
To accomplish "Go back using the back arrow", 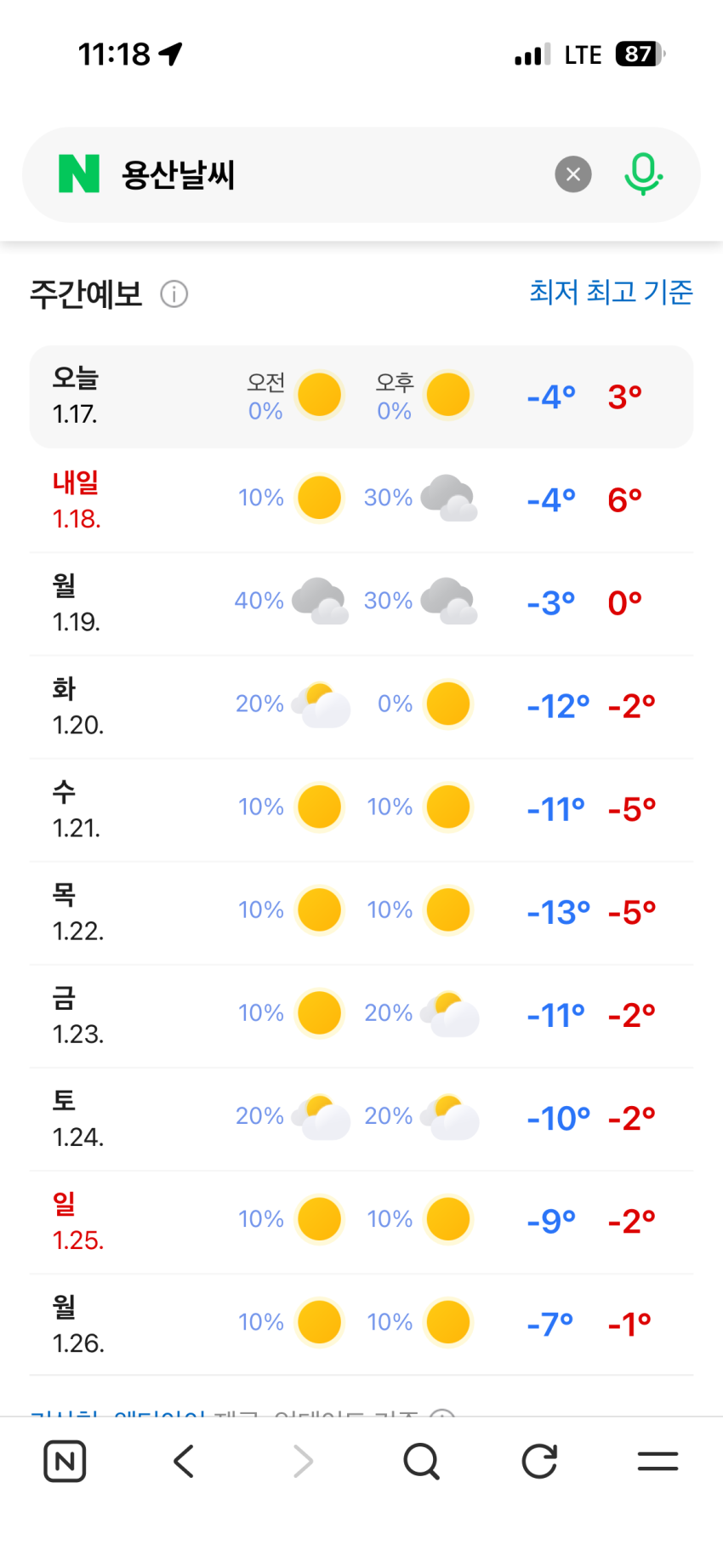I will [x=183, y=1462].
